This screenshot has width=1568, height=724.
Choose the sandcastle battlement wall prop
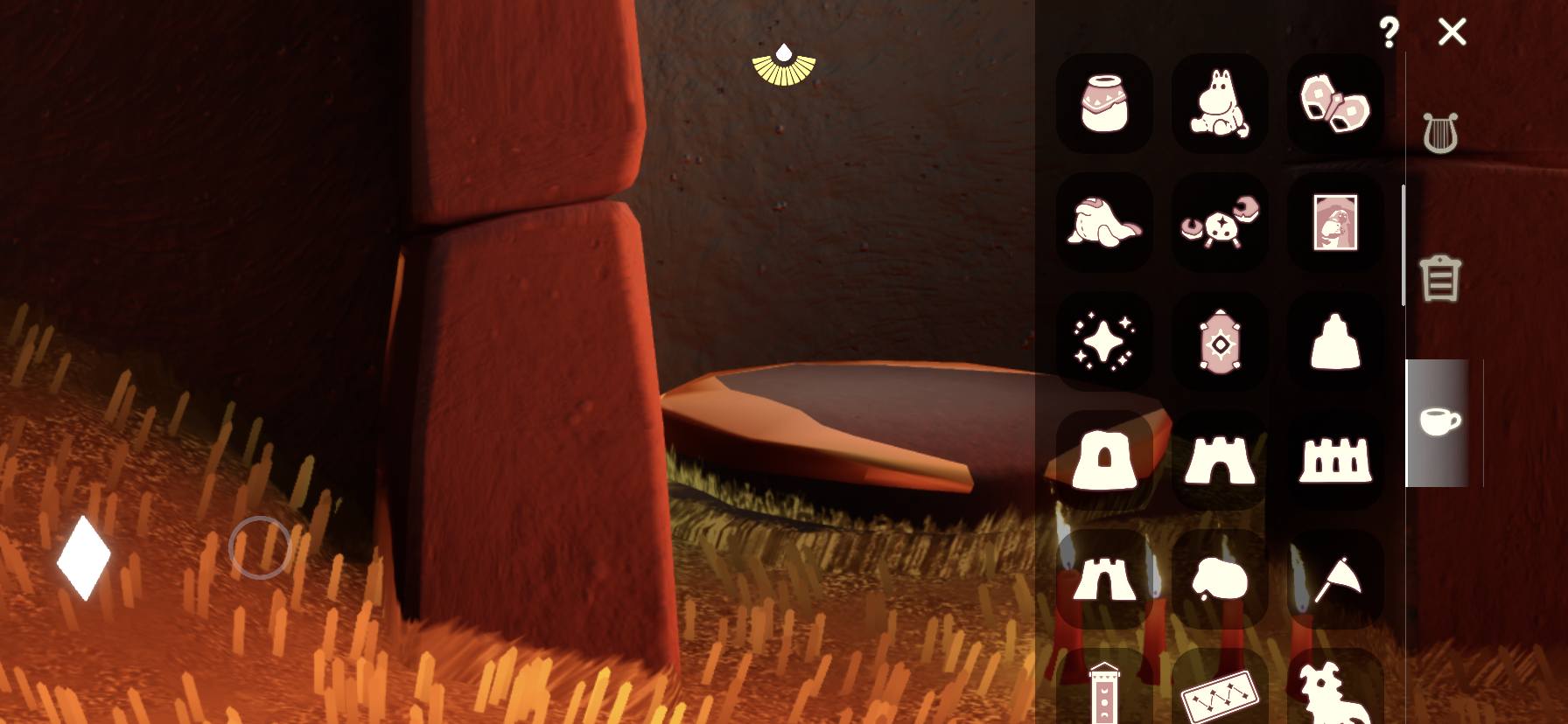point(1335,460)
